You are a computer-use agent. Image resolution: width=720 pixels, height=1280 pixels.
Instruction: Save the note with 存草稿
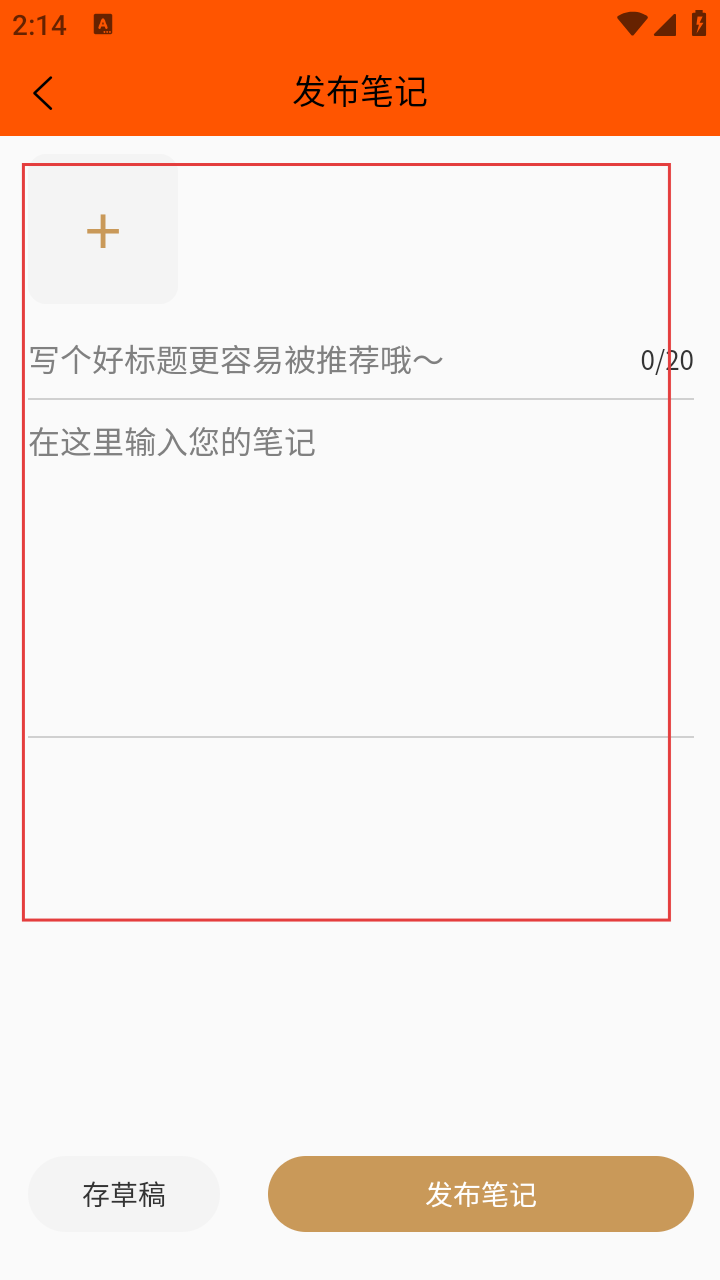click(124, 1194)
